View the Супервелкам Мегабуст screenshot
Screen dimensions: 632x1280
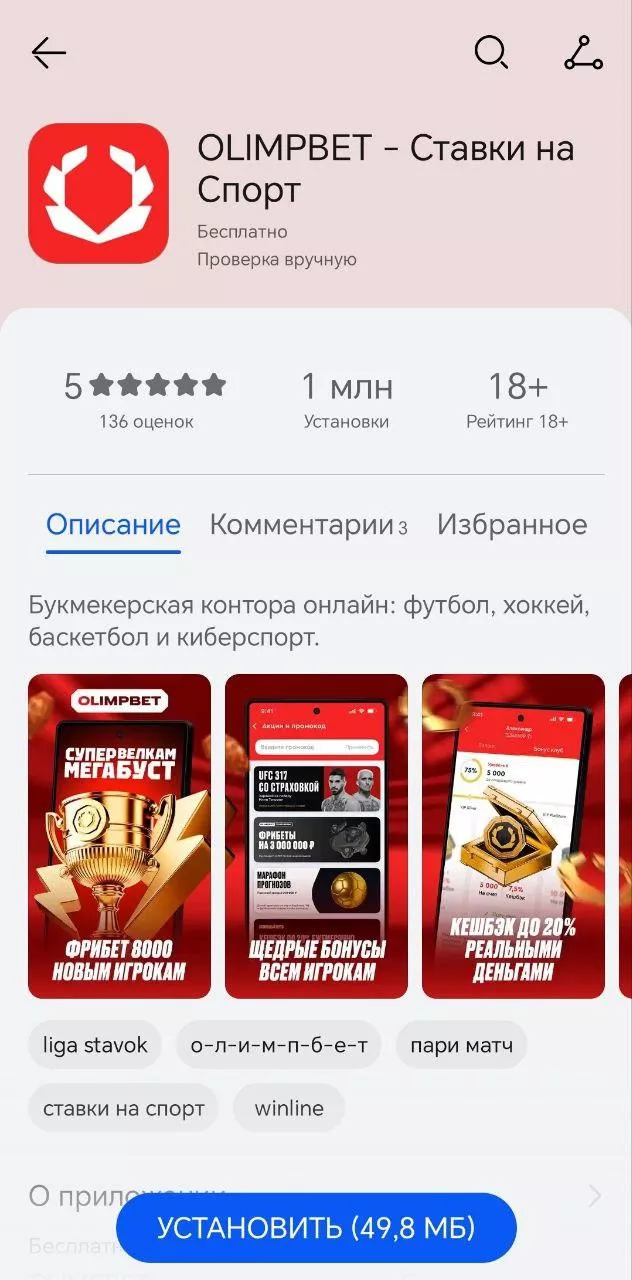(x=119, y=836)
